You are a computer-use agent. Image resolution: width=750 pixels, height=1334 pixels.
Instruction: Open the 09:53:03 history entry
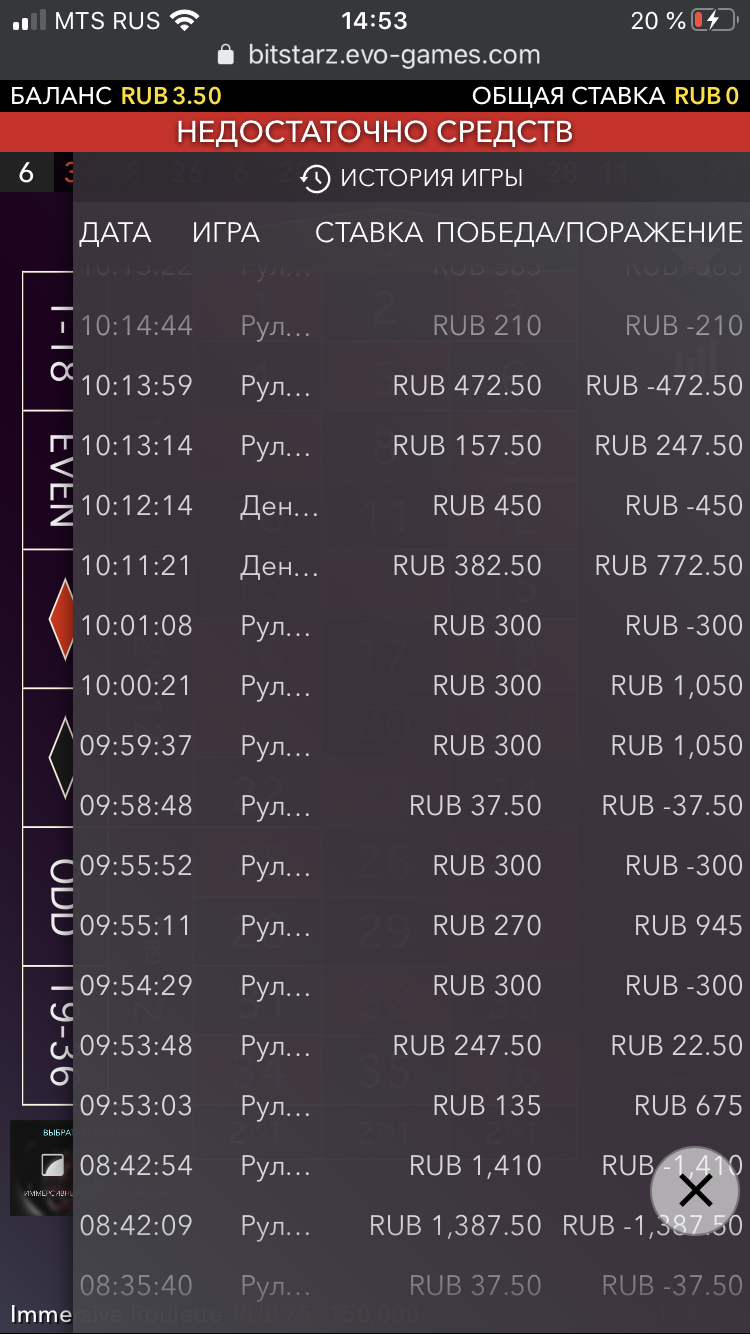(411, 1105)
